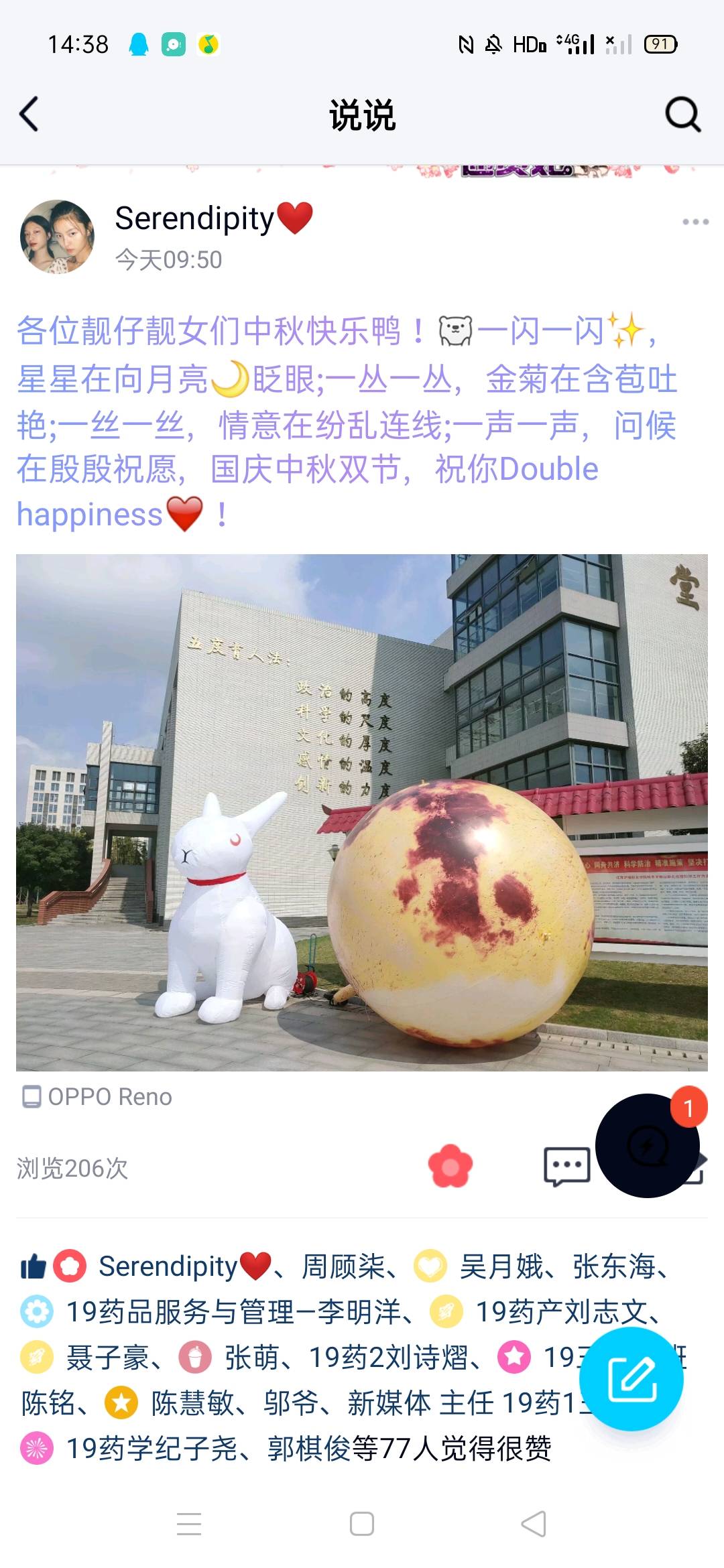The width and height of the screenshot is (724, 1568).
Task: Tap the system home button
Action: pos(362,1524)
